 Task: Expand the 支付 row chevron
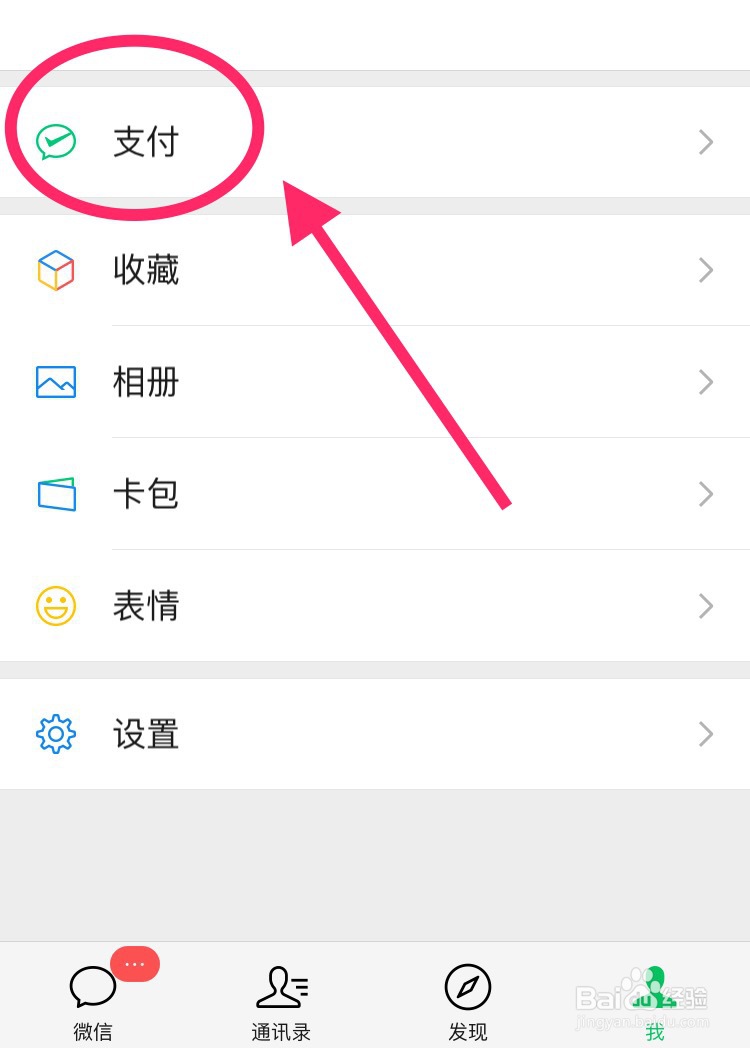706,142
